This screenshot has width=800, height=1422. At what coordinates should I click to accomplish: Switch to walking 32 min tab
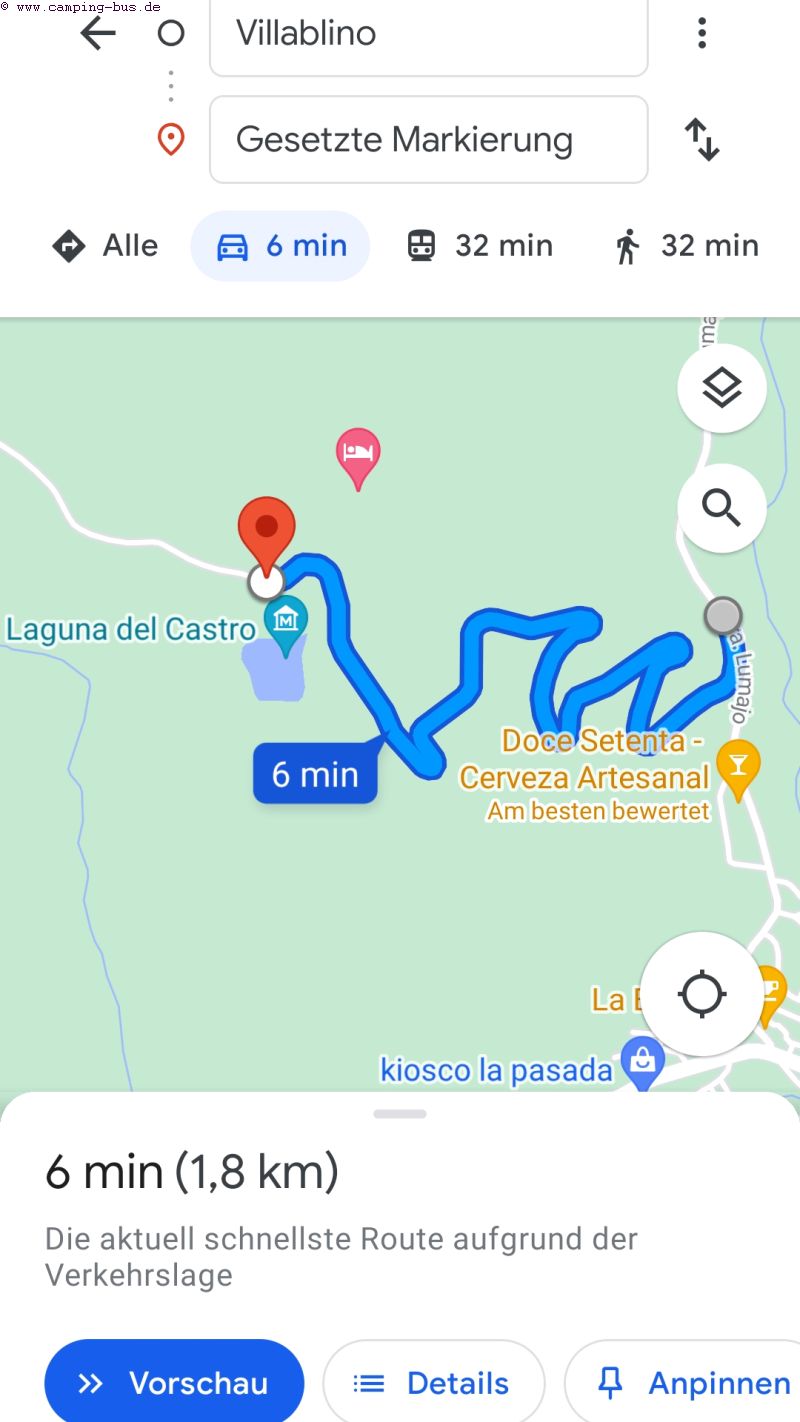[x=687, y=245]
